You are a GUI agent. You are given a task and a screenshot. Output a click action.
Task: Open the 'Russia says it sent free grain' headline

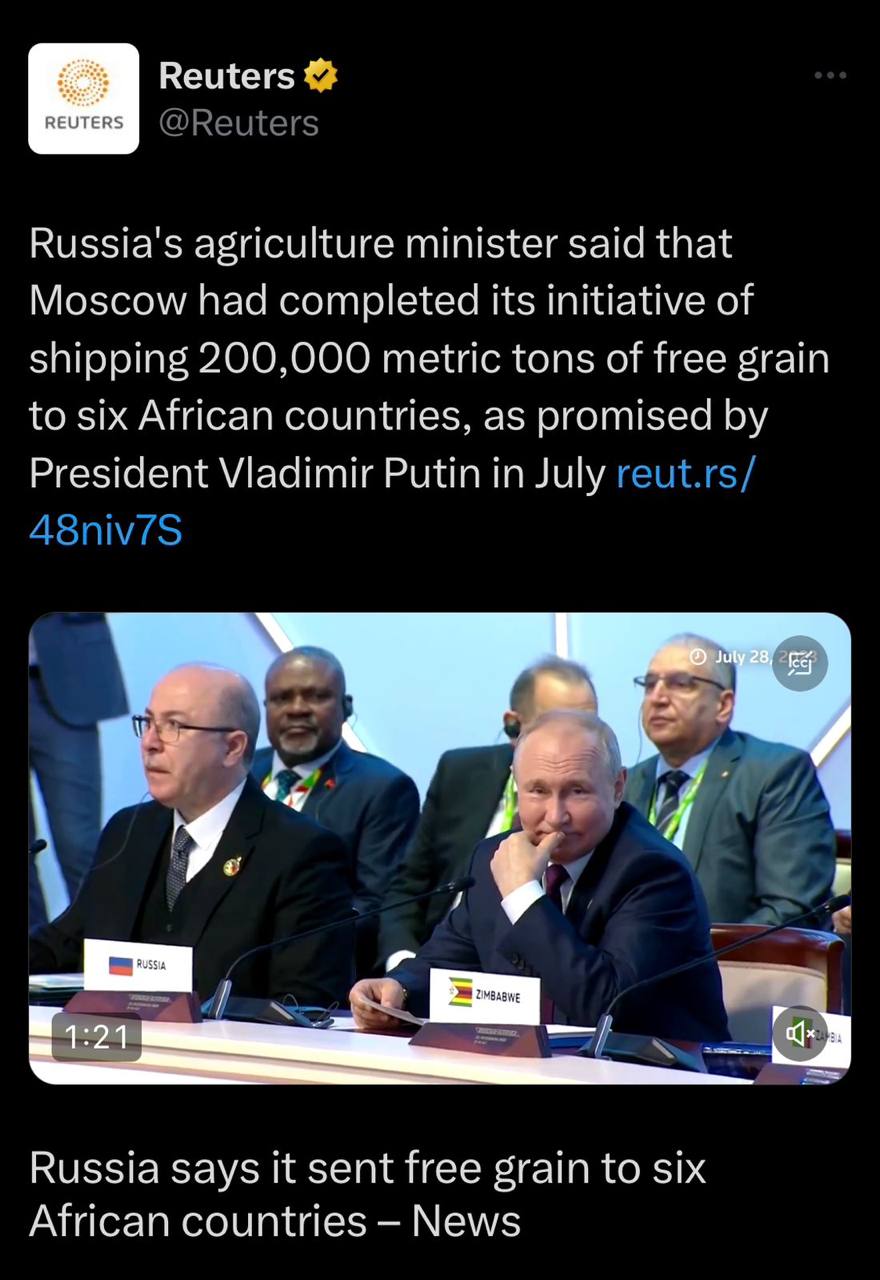coord(367,1193)
